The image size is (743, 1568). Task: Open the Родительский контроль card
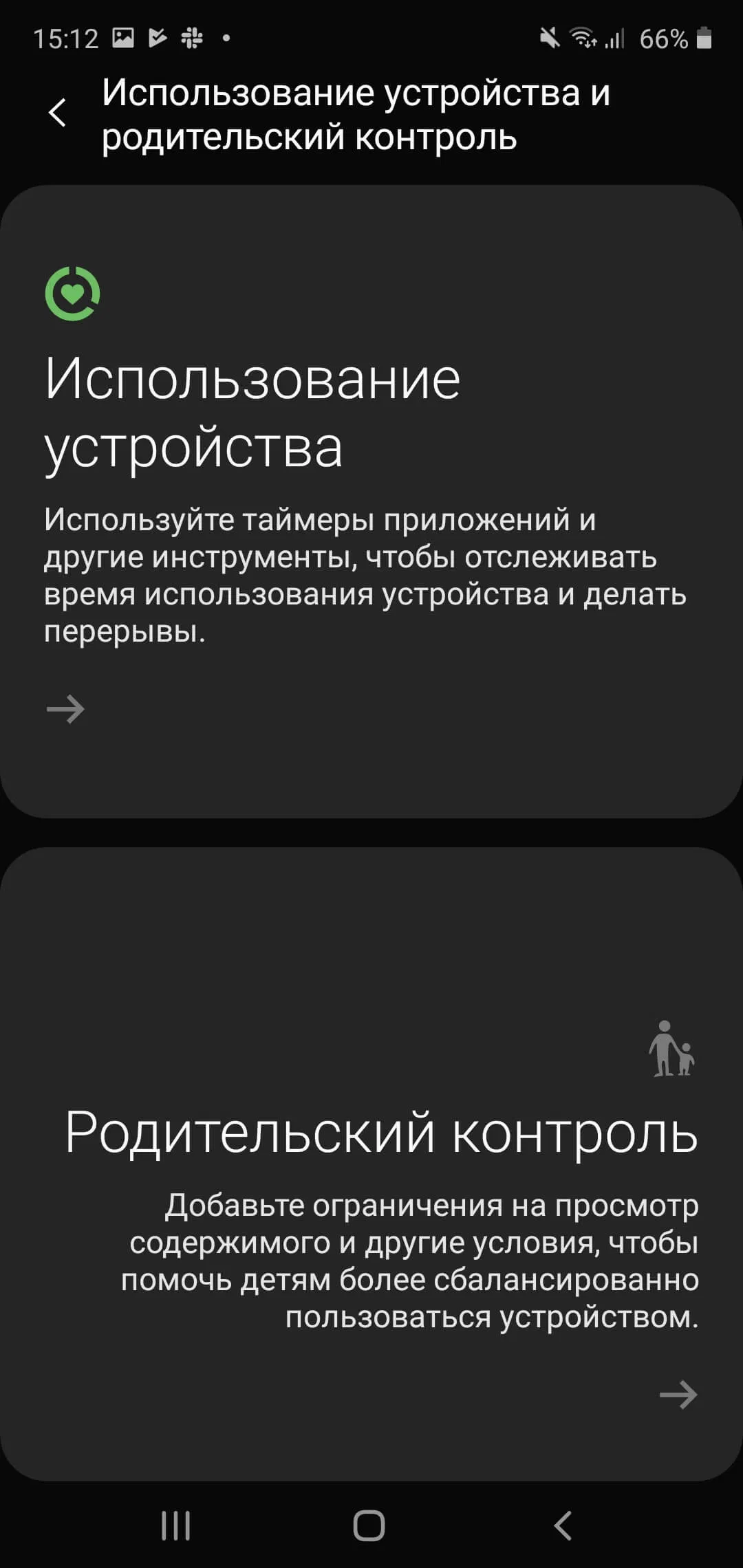click(x=371, y=1162)
